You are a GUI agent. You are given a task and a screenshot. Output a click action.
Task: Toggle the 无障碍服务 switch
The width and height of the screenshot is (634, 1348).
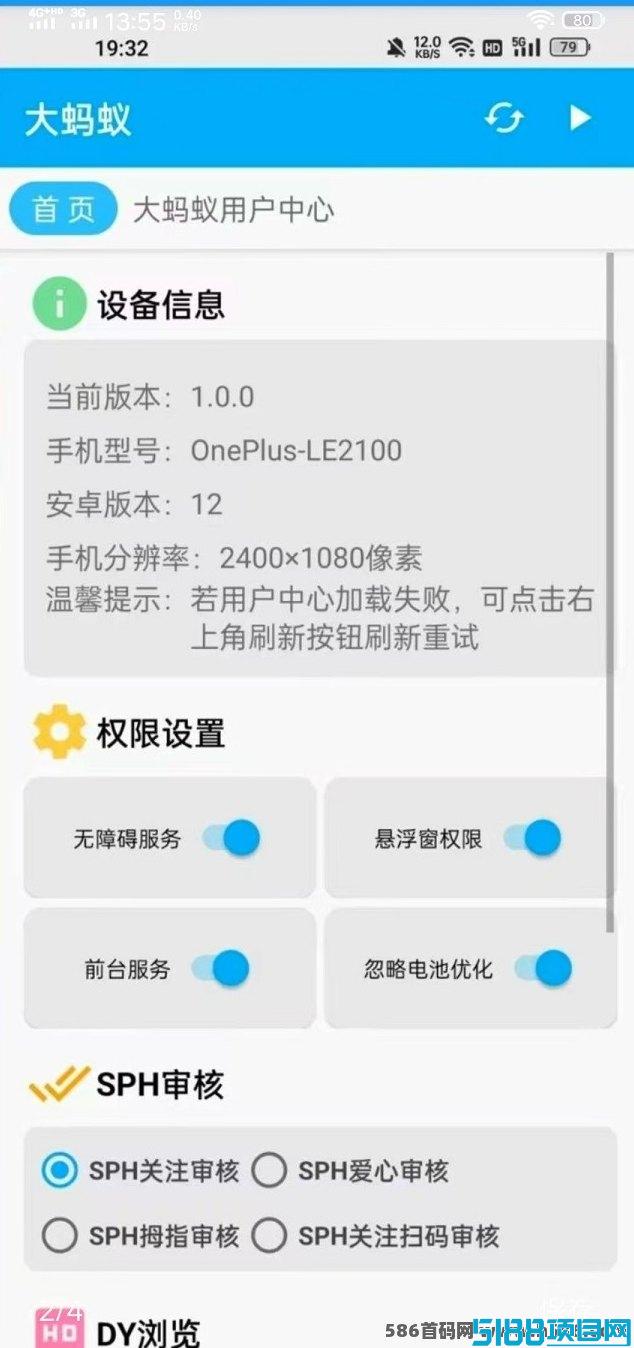(231, 838)
